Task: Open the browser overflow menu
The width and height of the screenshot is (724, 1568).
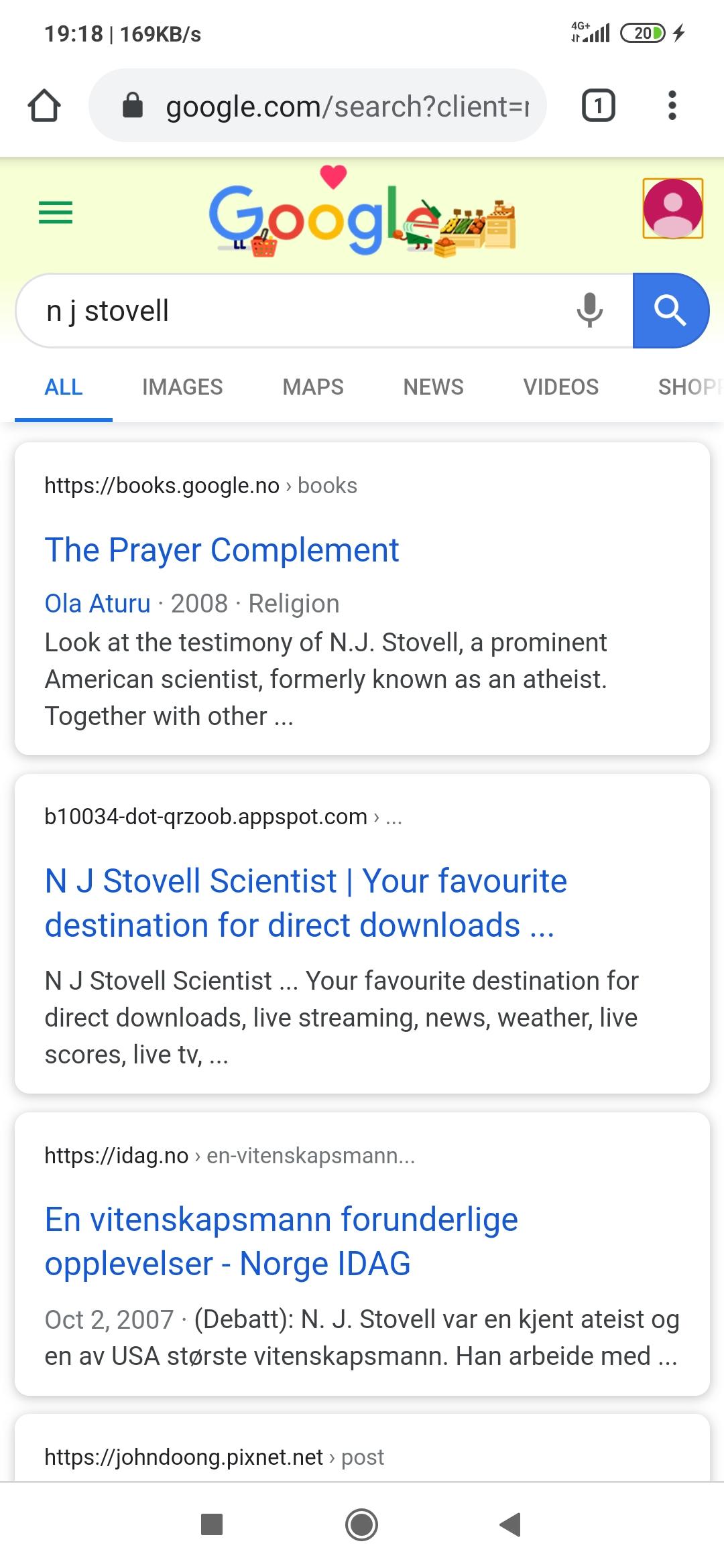Action: click(x=672, y=106)
